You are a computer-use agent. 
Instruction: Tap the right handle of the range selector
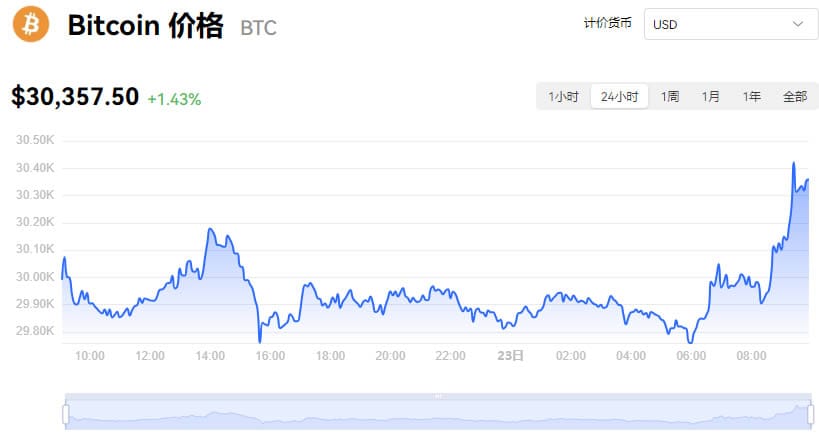pos(811,415)
